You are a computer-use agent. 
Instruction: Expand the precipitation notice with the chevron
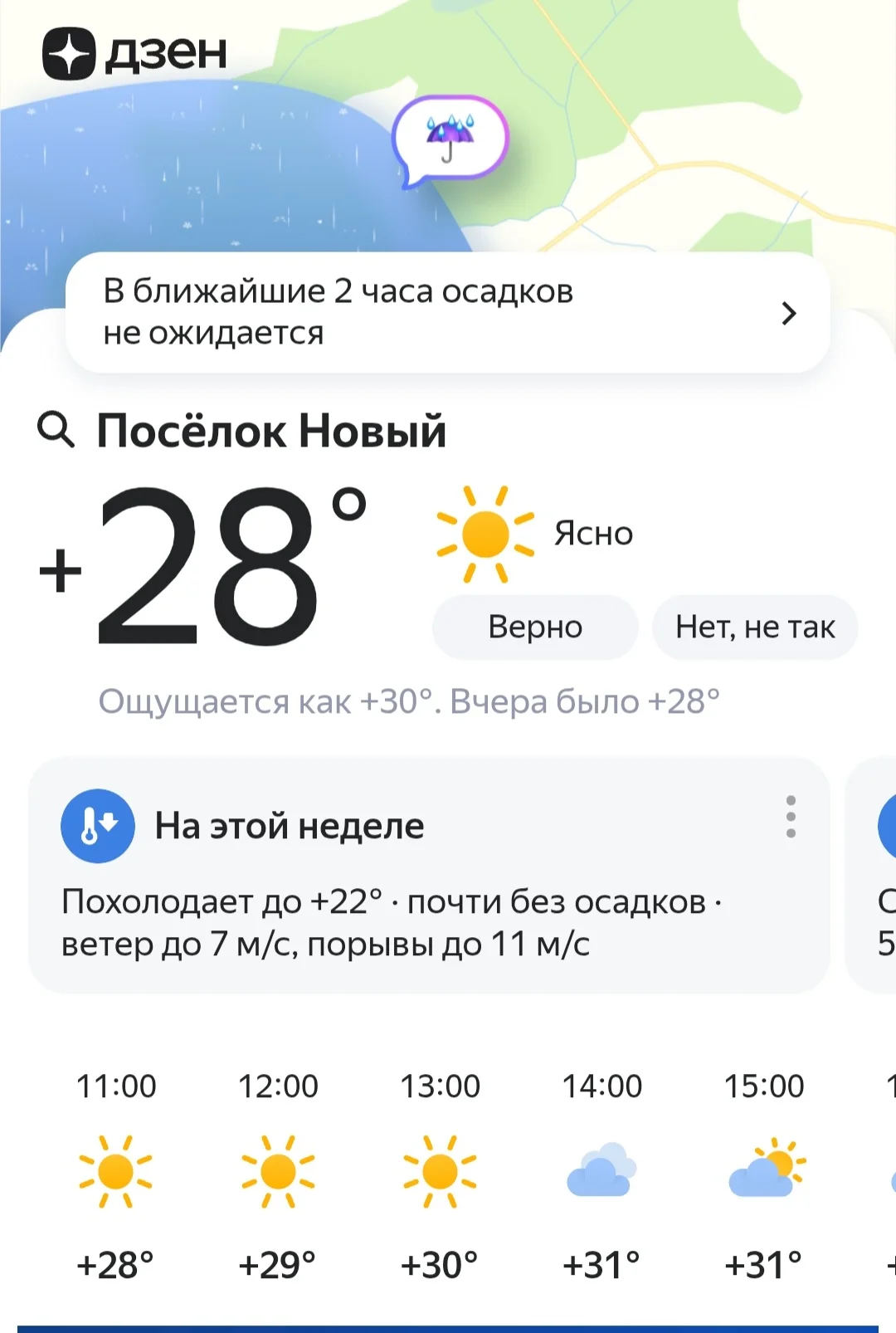788,313
